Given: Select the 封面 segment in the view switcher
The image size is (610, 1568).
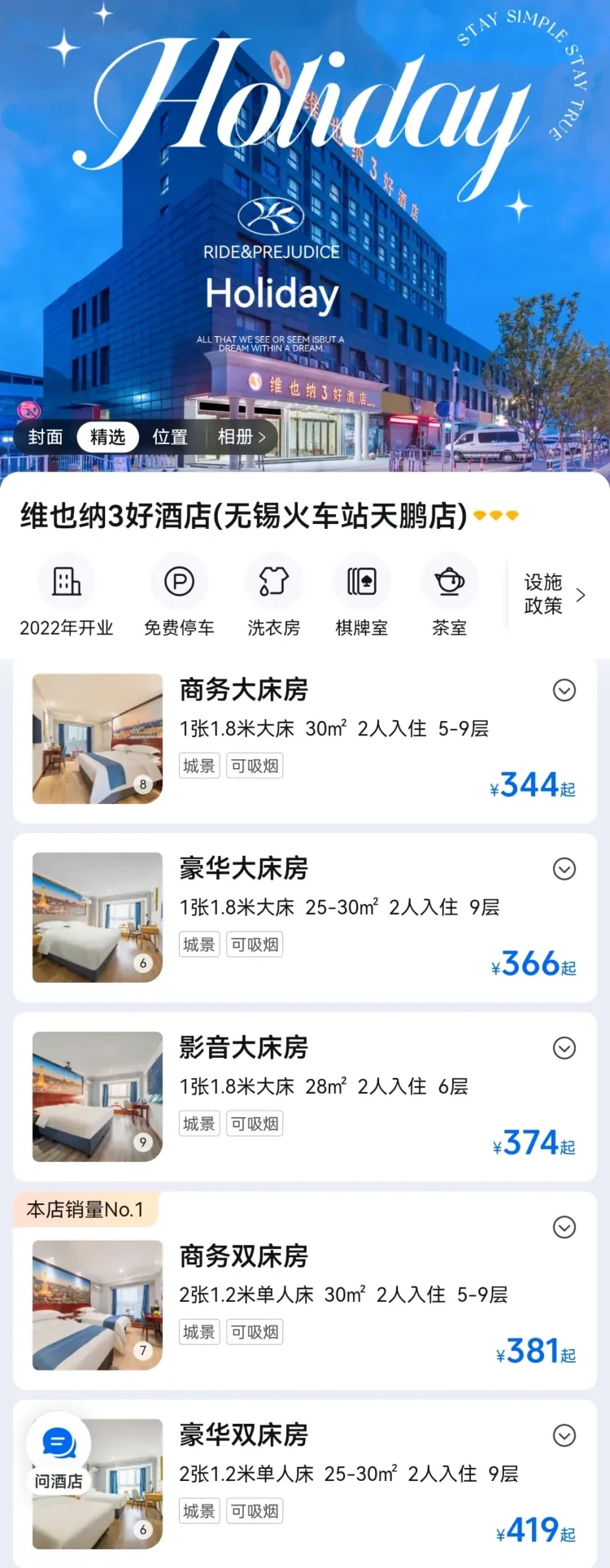Looking at the screenshot, I should (46, 437).
